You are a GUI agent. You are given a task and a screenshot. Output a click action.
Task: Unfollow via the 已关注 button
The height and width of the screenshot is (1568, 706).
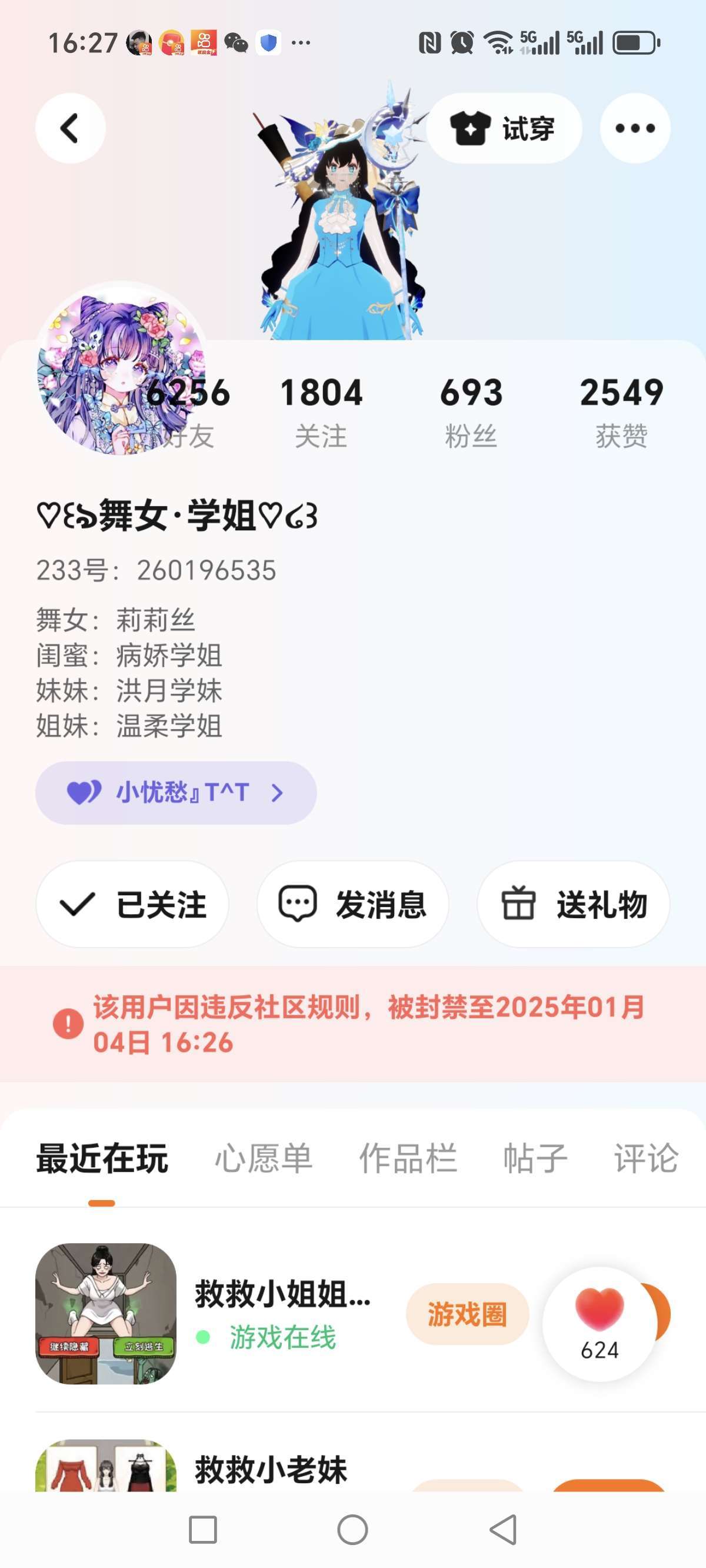[x=133, y=904]
